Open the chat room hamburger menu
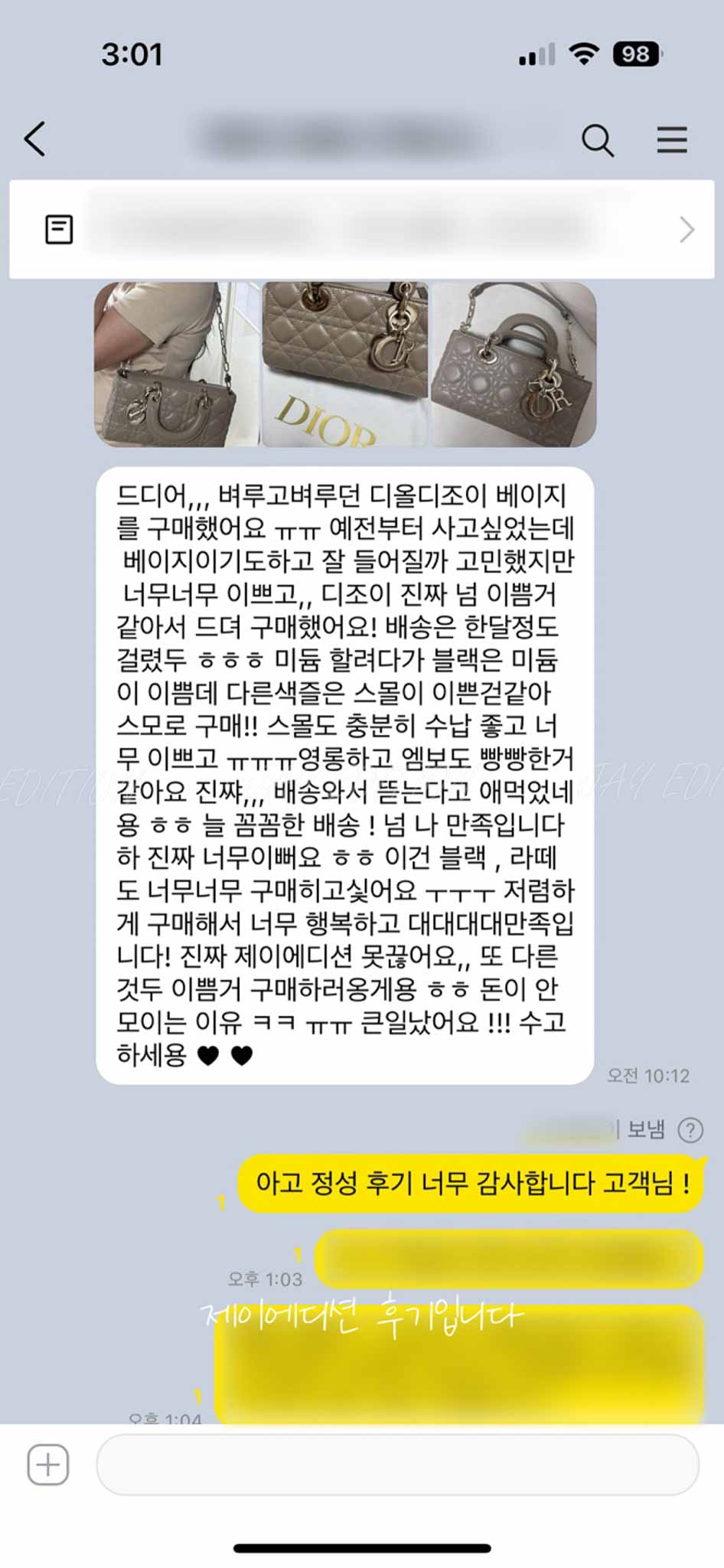 pyautogui.click(x=671, y=140)
